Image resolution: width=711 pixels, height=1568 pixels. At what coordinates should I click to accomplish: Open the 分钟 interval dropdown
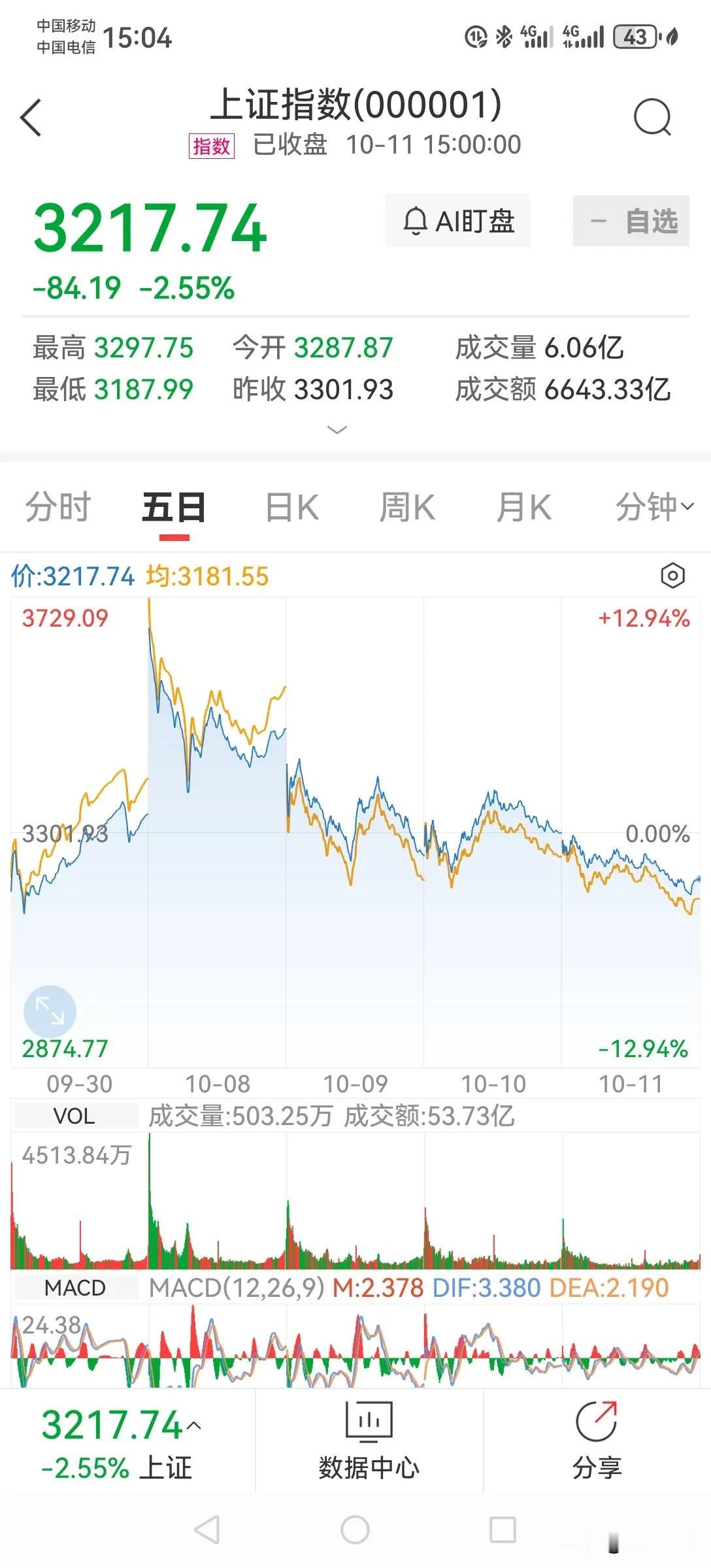[x=654, y=507]
